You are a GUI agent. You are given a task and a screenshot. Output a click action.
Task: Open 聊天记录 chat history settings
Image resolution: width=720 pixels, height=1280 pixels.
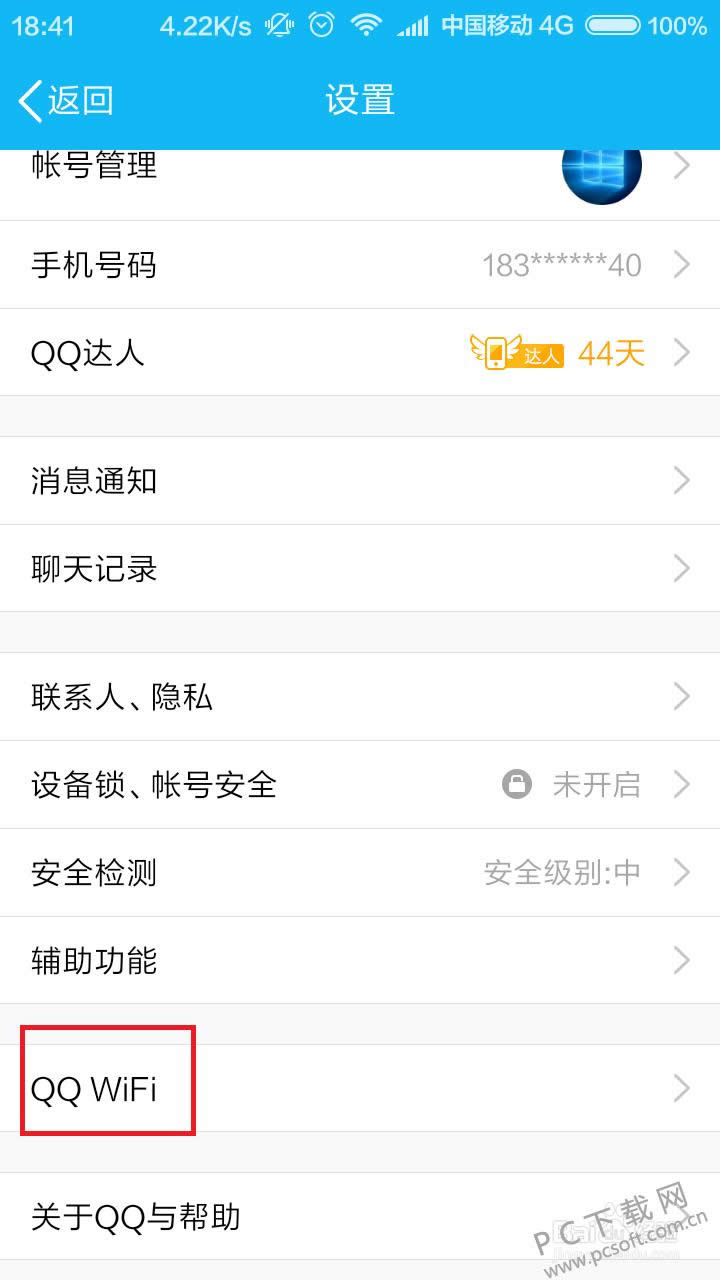(x=360, y=569)
